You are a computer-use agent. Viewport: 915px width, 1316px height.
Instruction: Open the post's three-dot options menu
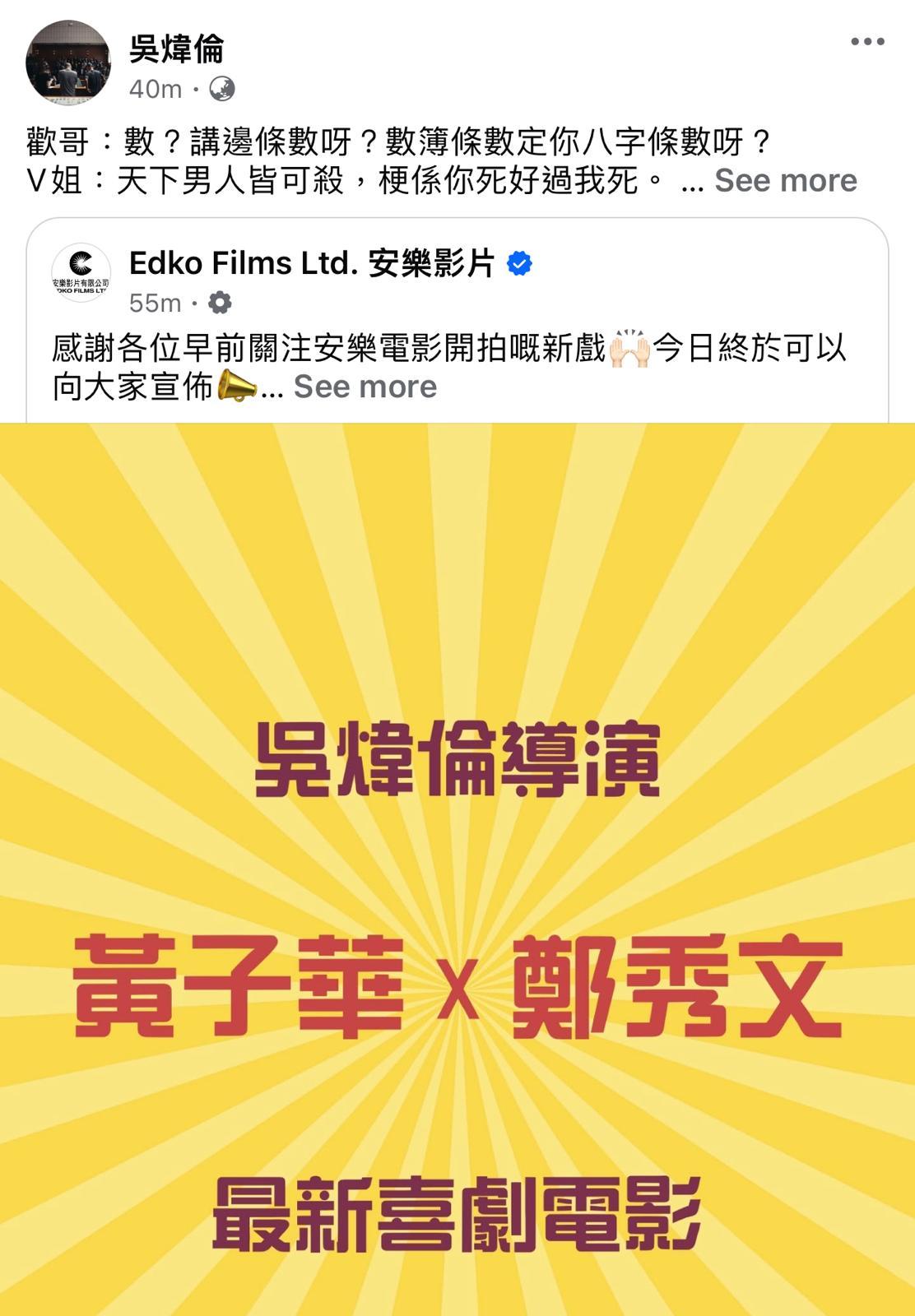(x=866, y=42)
